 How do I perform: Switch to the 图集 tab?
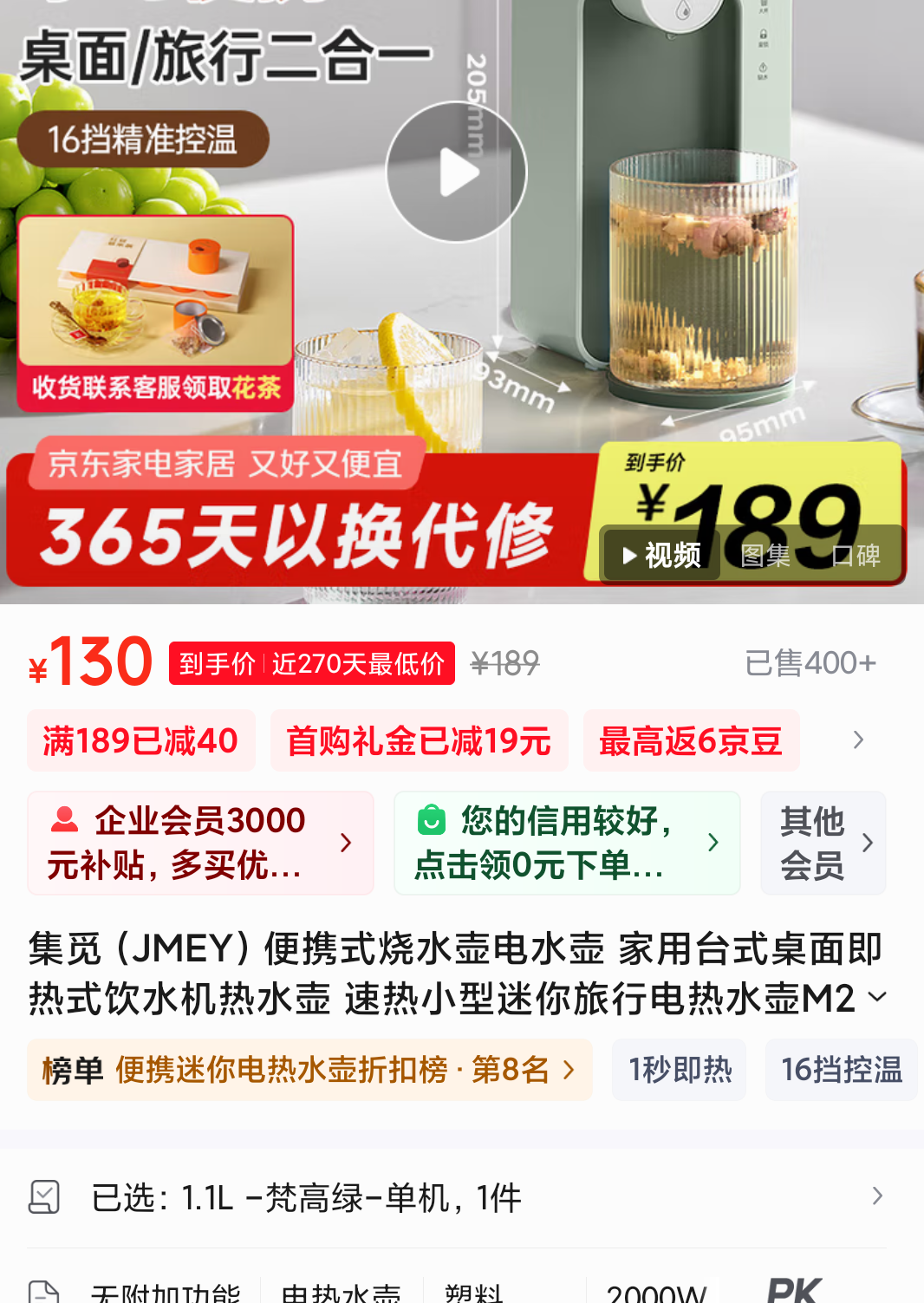[x=765, y=555]
